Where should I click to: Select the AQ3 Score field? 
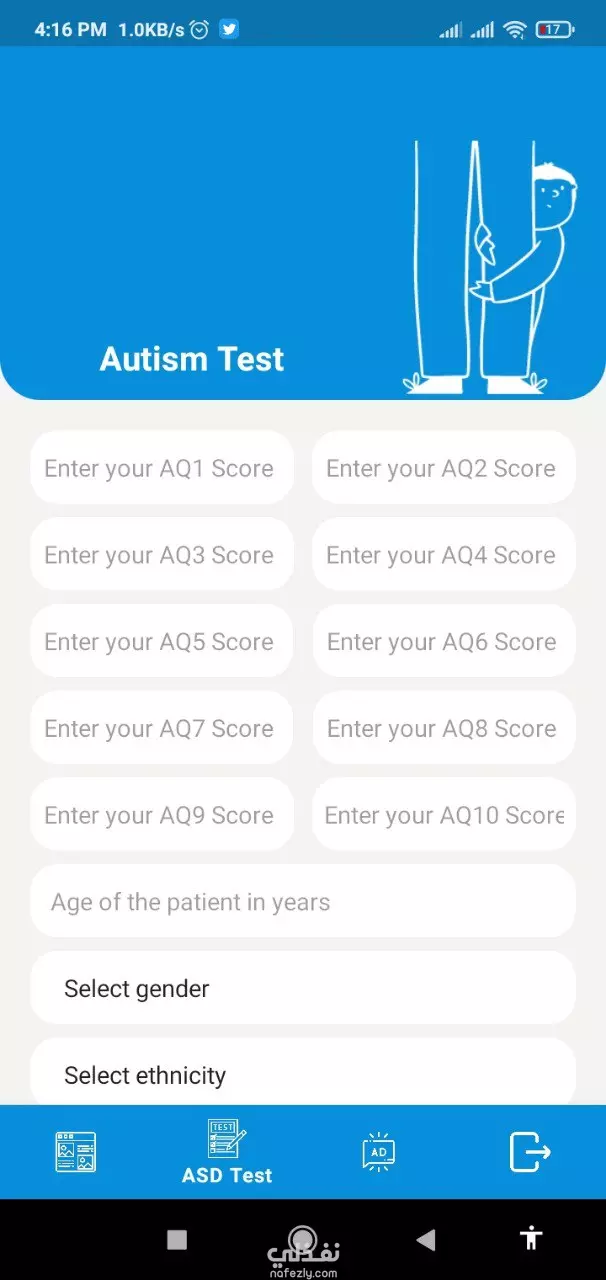(162, 555)
